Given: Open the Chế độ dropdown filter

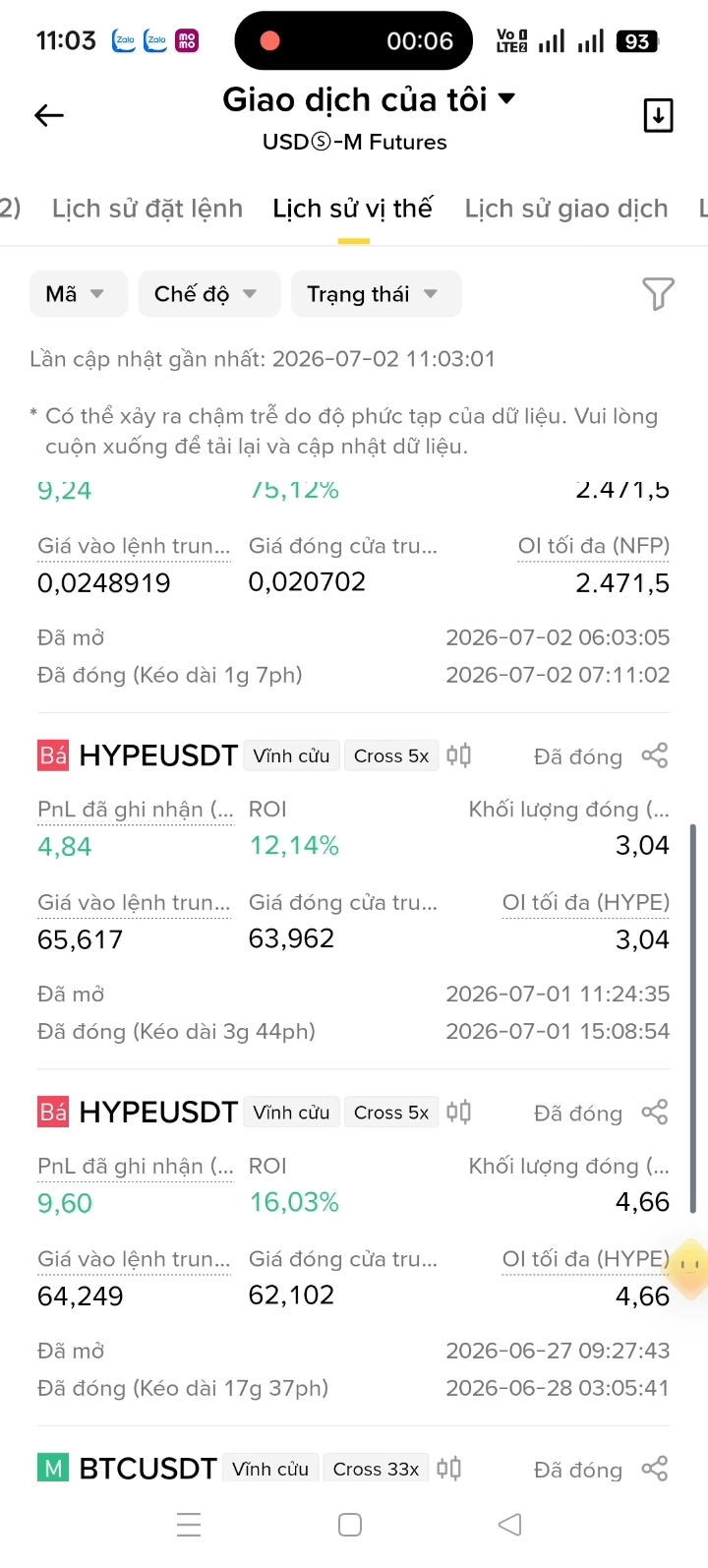Looking at the screenshot, I should click(209, 294).
